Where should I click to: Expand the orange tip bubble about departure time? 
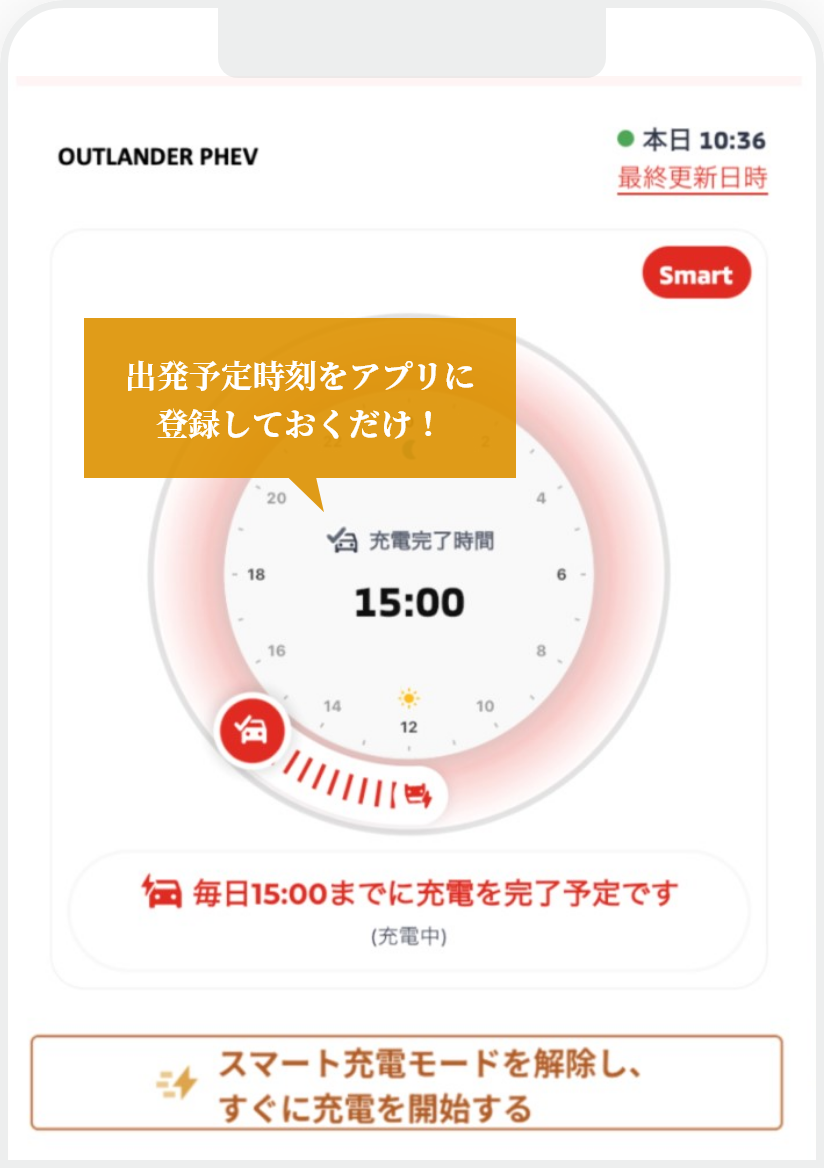(x=300, y=395)
